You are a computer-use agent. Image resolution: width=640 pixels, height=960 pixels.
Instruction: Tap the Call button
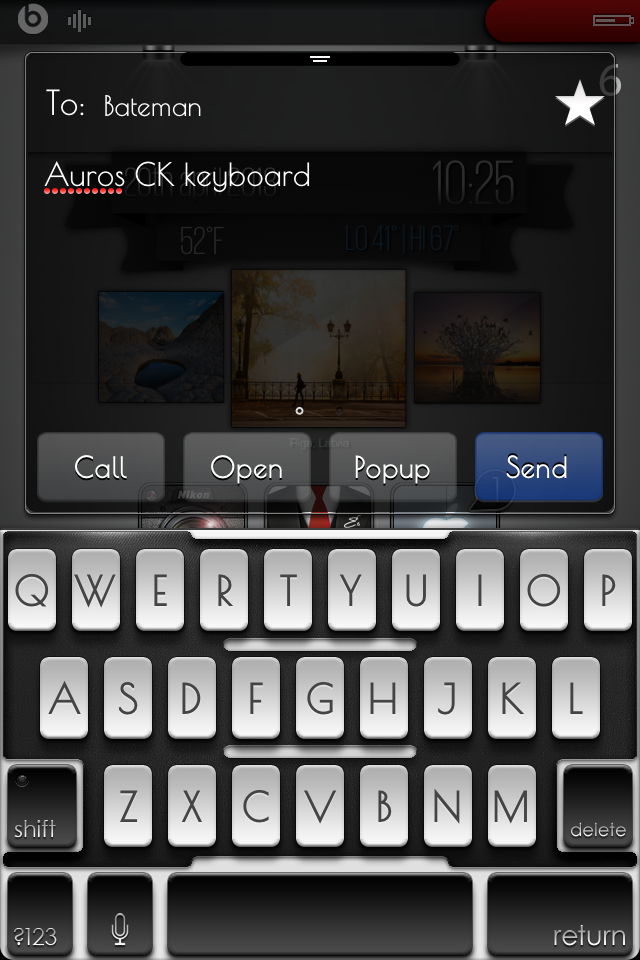click(x=100, y=467)
